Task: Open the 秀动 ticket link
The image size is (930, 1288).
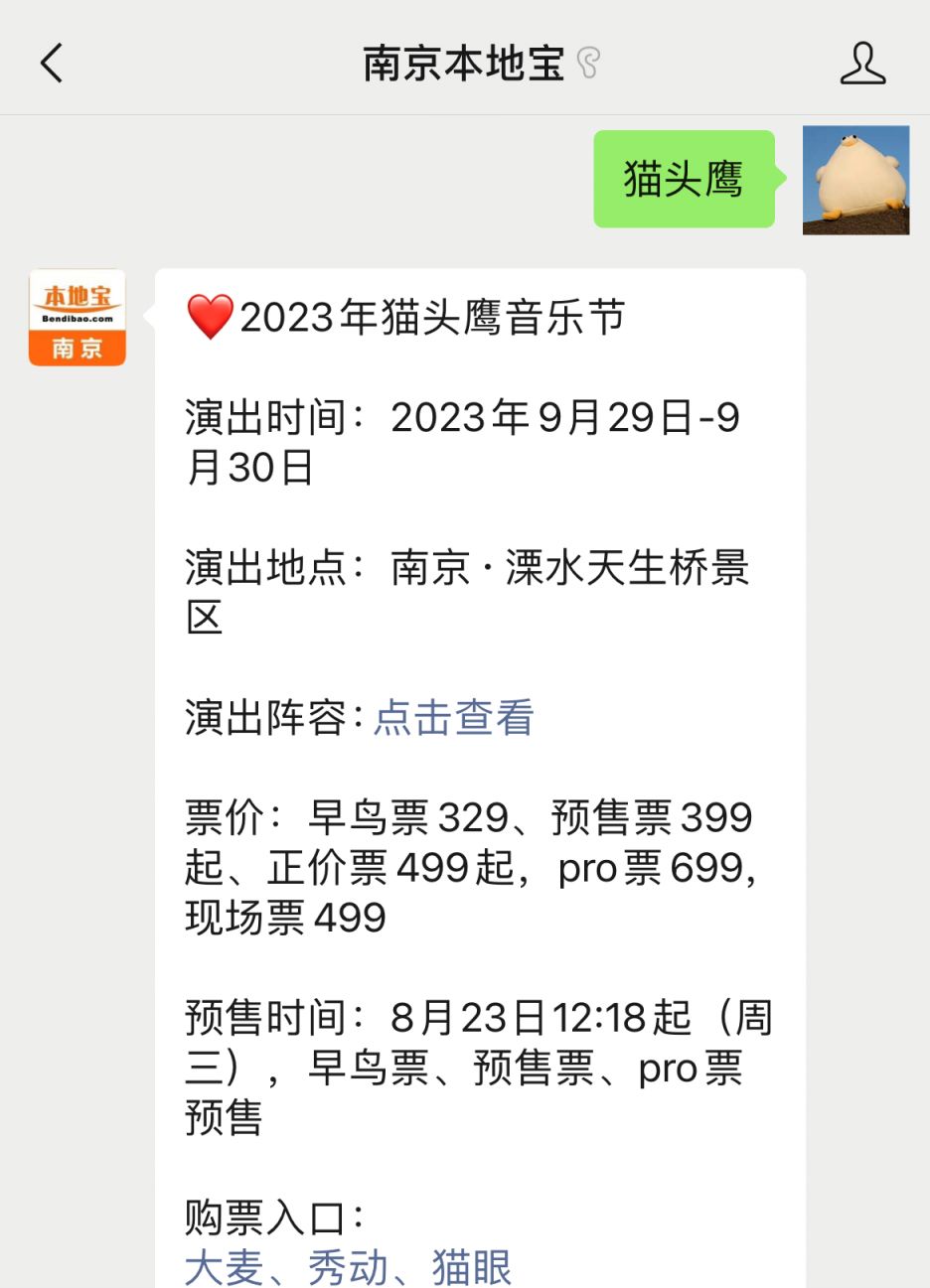Action: pyautogui.click(x=348, y=1268)
